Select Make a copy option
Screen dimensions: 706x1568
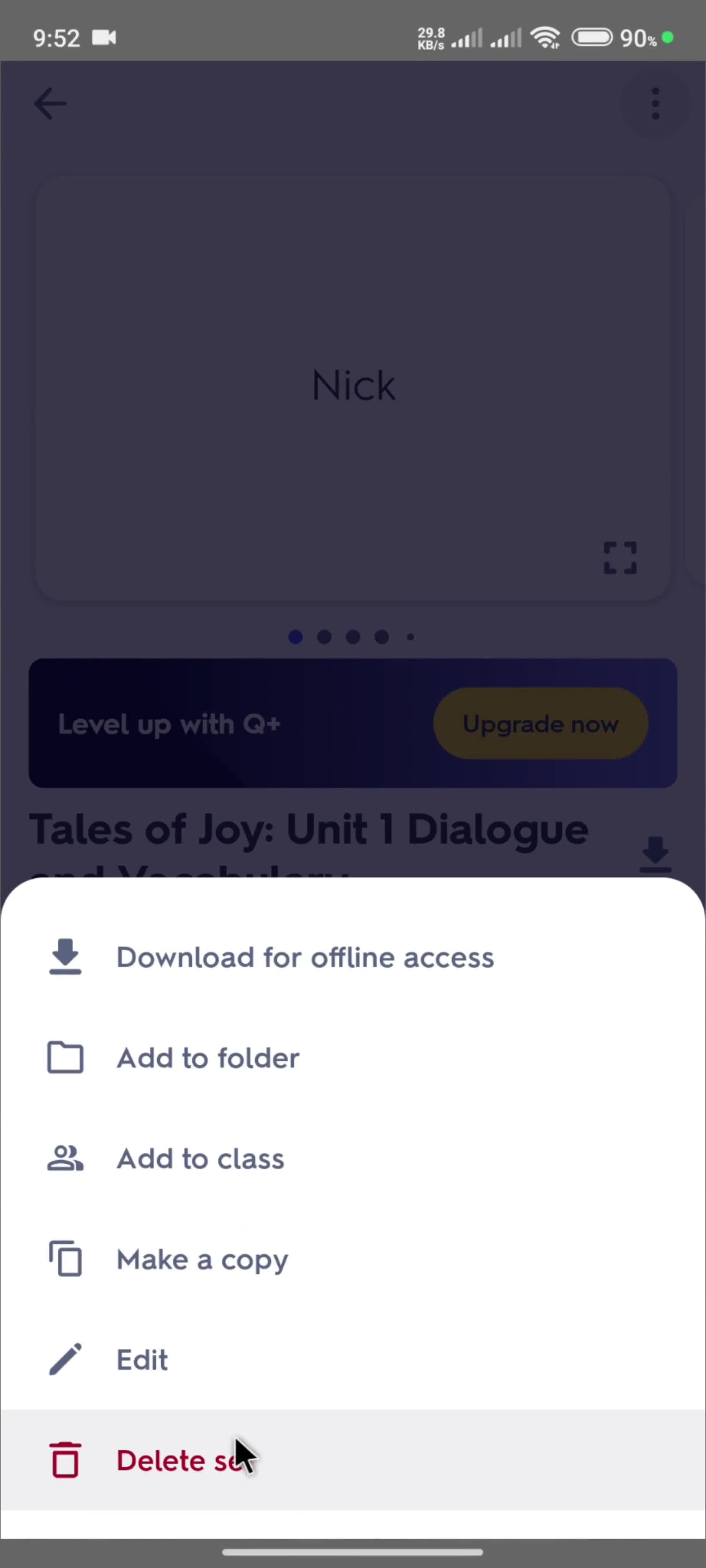[x=202, y=1259]
